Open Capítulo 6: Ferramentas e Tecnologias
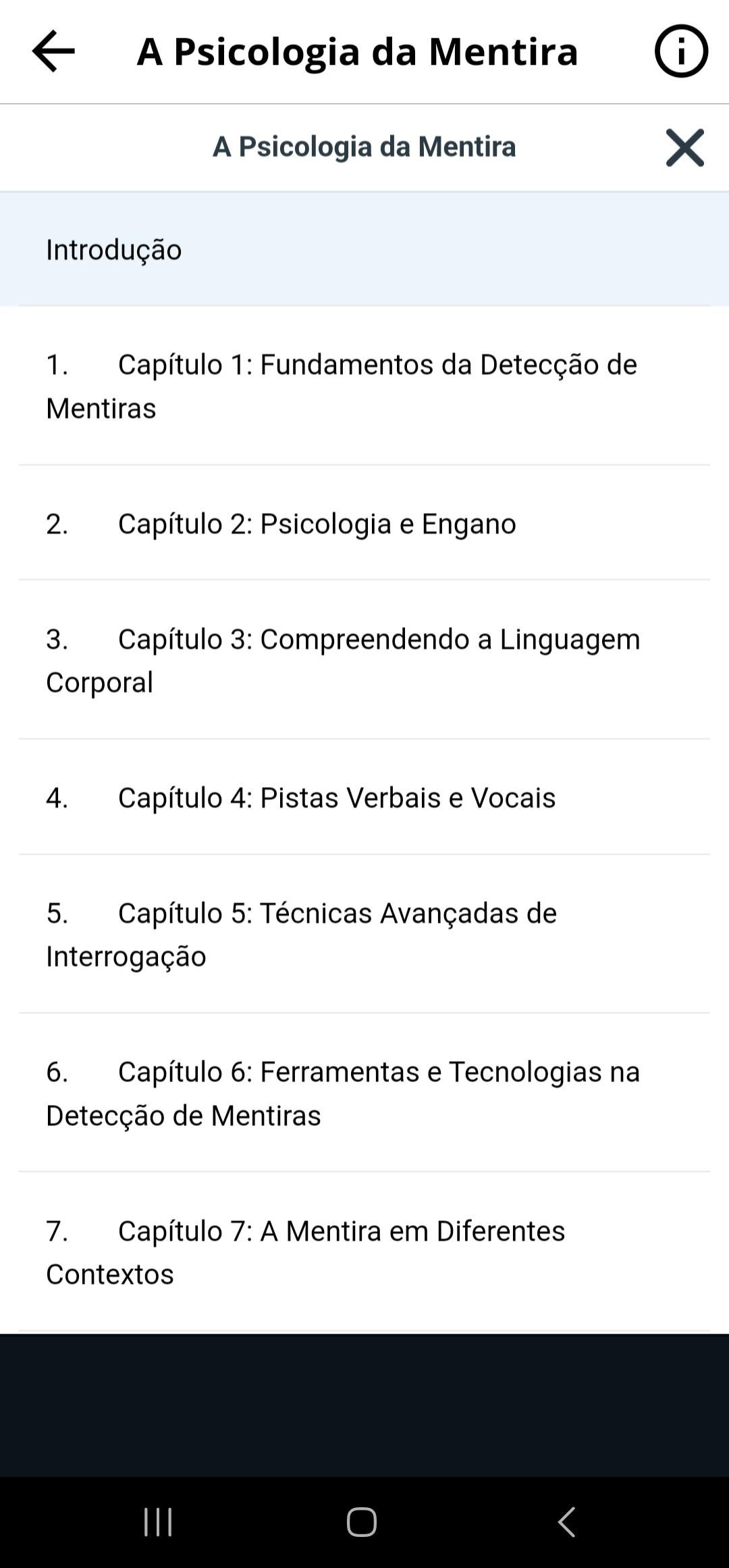729x1568 pixels. click(343, 1093)
